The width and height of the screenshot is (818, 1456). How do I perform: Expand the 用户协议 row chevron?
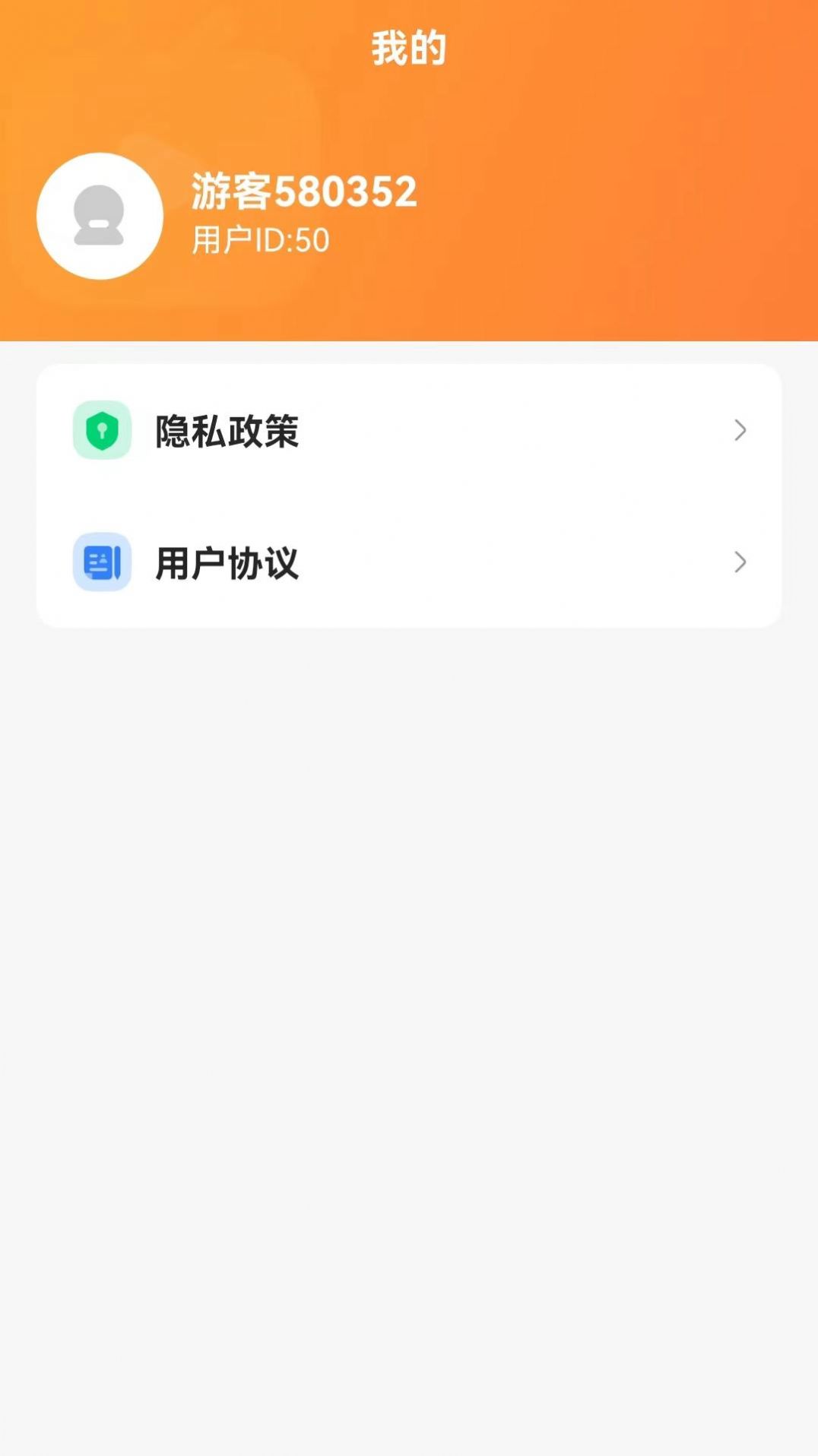tap(740, 563)
